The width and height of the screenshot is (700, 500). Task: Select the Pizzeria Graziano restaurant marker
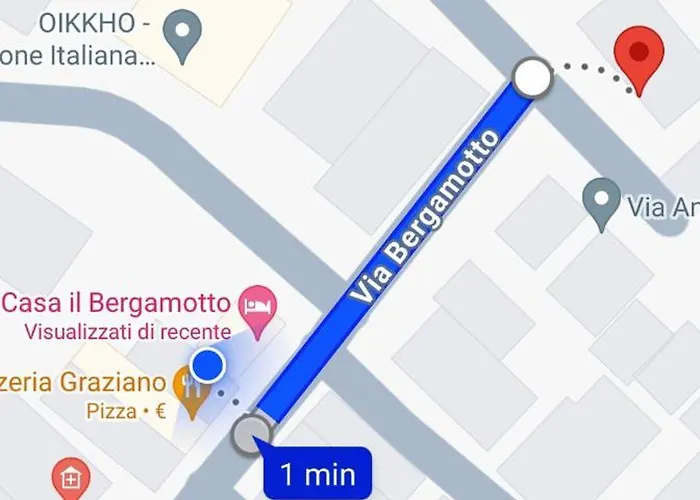[x=188, y=384]
